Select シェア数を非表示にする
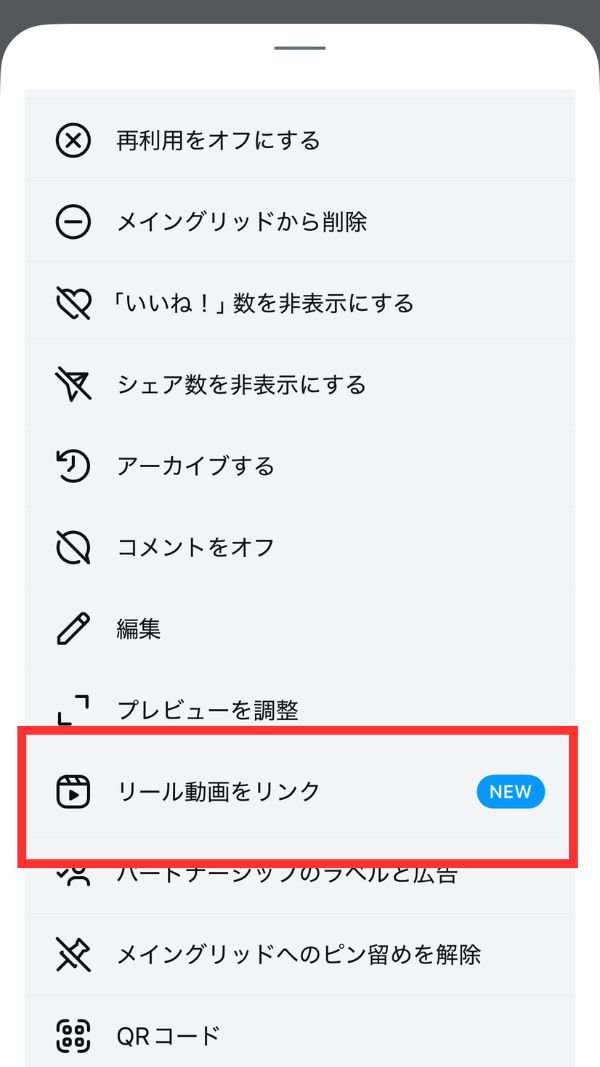 pos(300,385)
